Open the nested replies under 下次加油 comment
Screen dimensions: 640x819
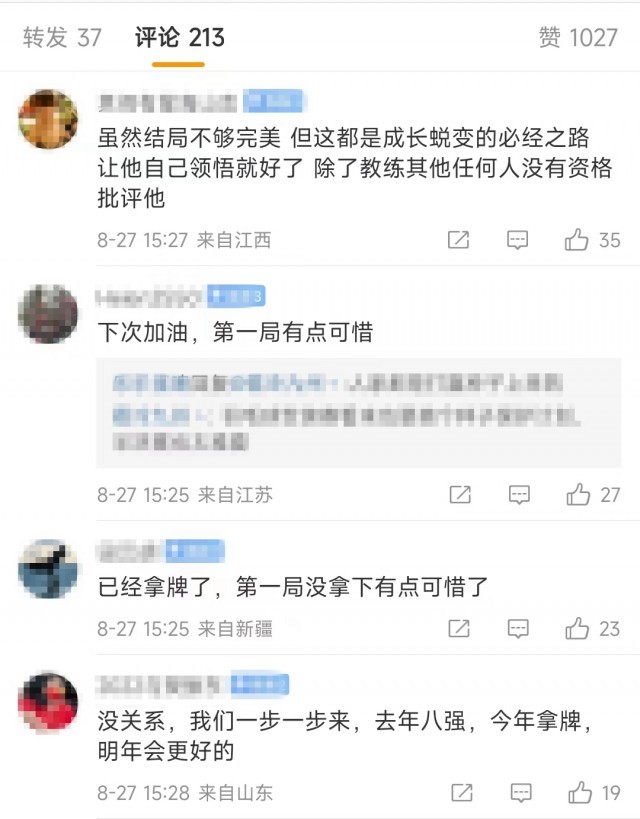pos(358,413)
